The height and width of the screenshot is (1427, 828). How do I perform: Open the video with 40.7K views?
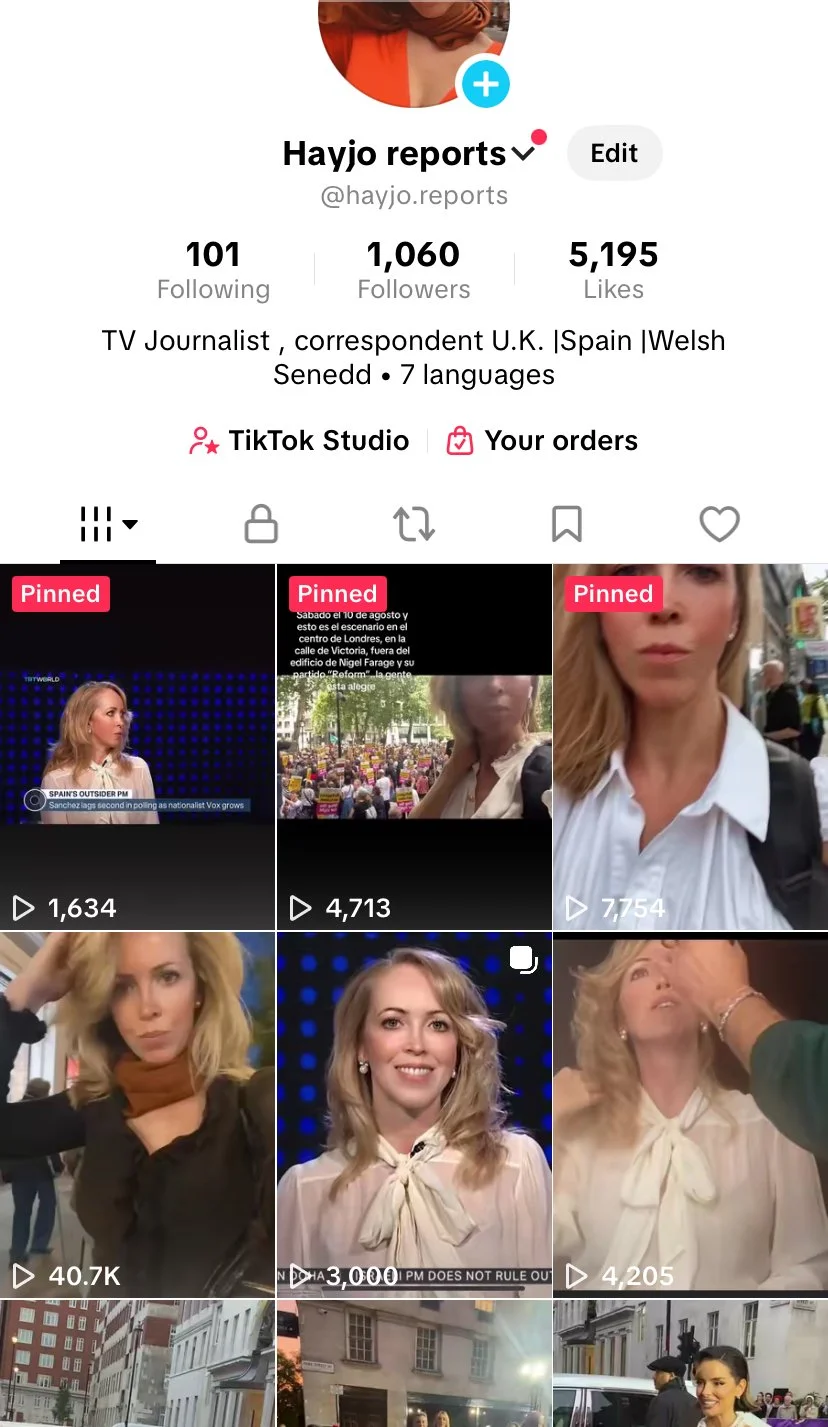[x=137, y=1114]
